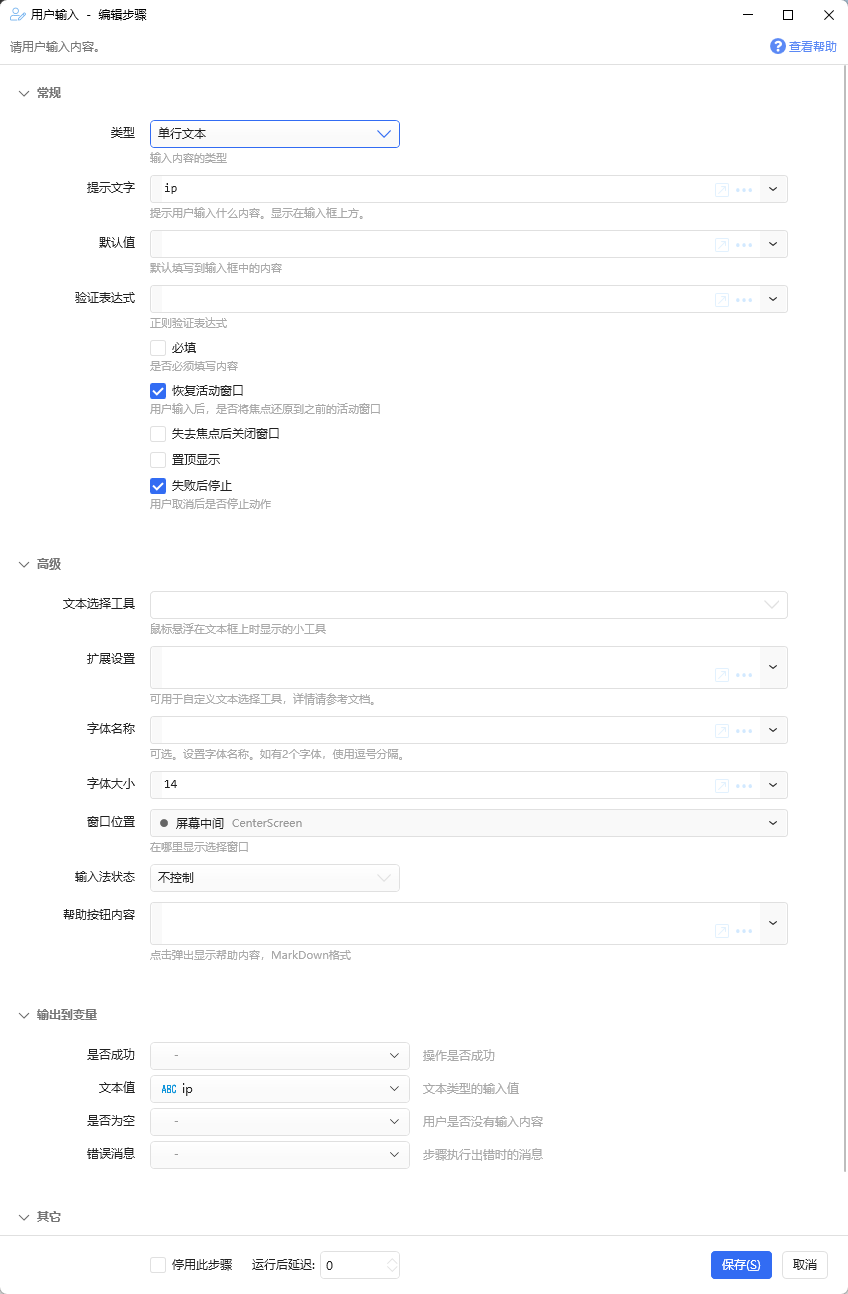This screenshot has width=848, height=1294.
Task: Cancel editing with 取消 button
Action: [x=805, y=1265]
